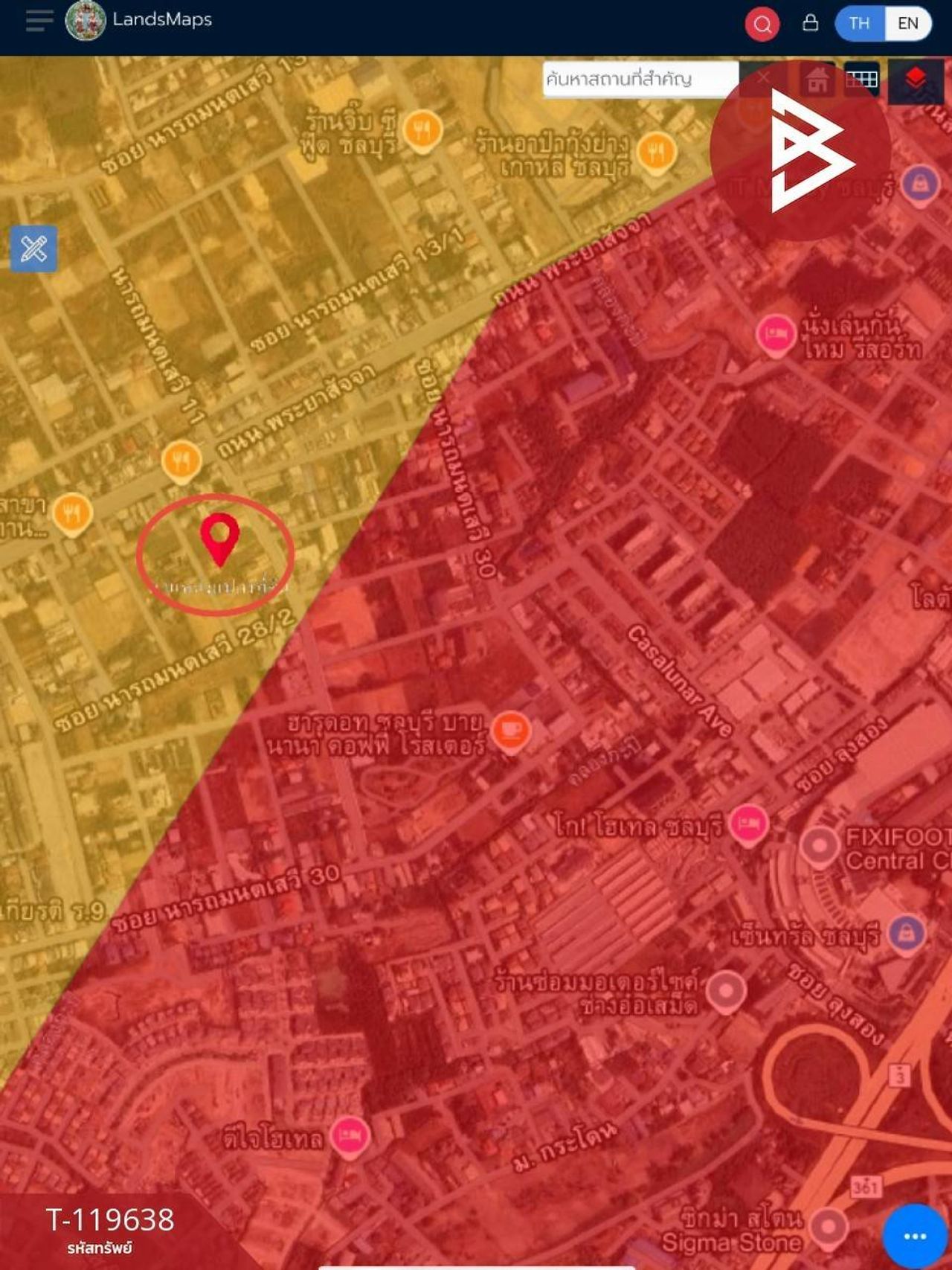Tap the red search icon in header

click(x=762, y=24)
